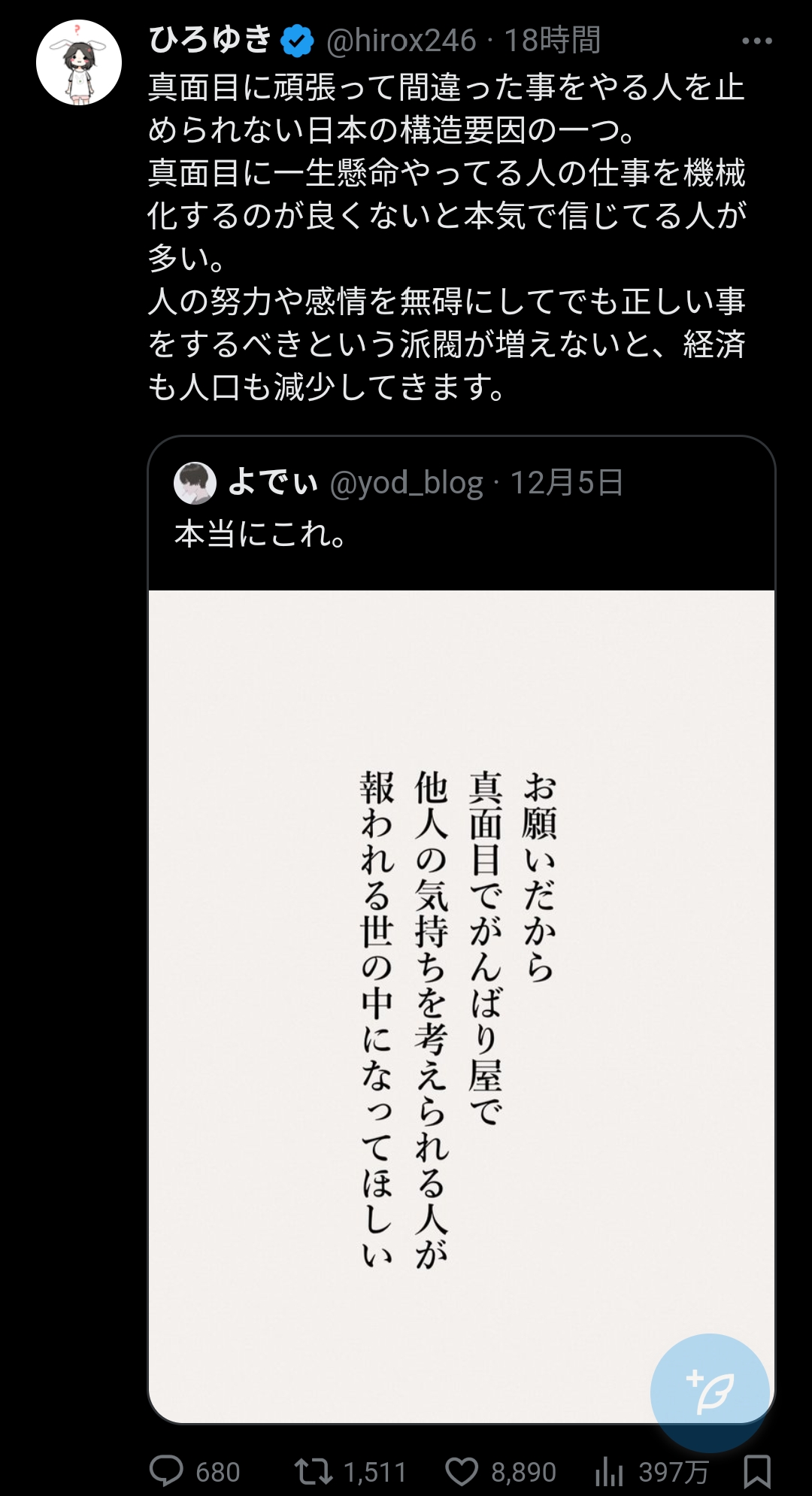812x1496 pixels.
Task: Tap the floating compose new post button
Action: (710, 1392)
